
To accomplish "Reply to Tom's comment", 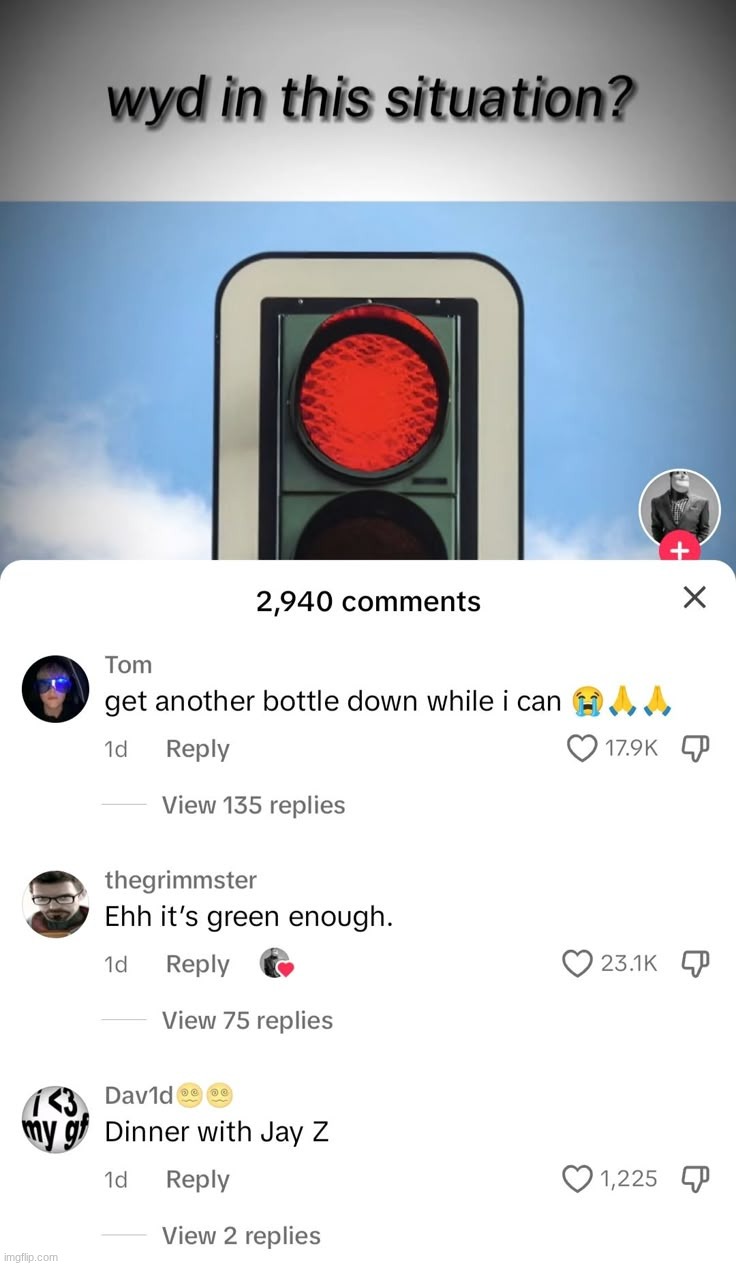I will [197, 749].
